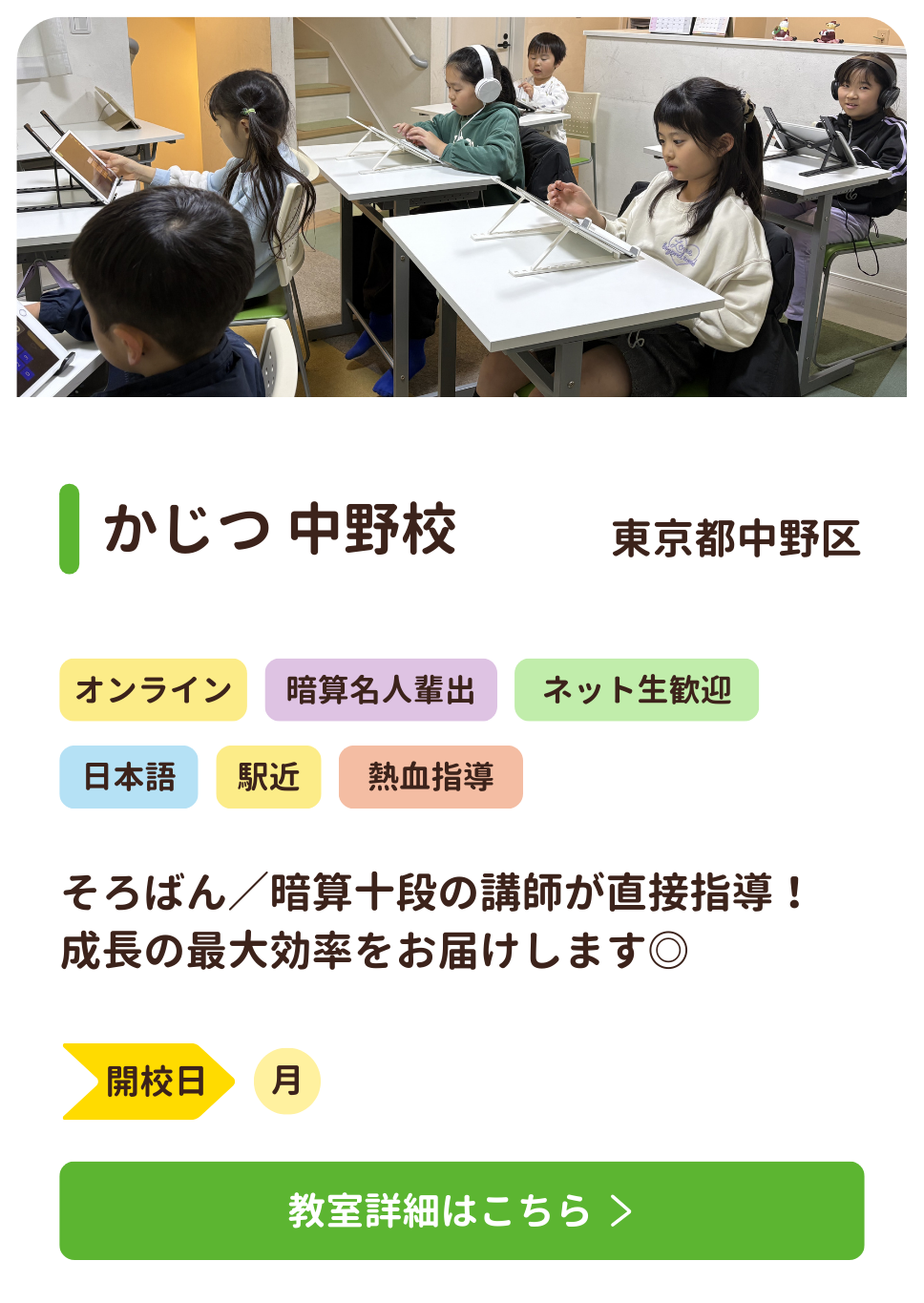Open 教室詳細はこちら for かじつ 中野校
The image size is (924, 1303).
point(462,1210)
